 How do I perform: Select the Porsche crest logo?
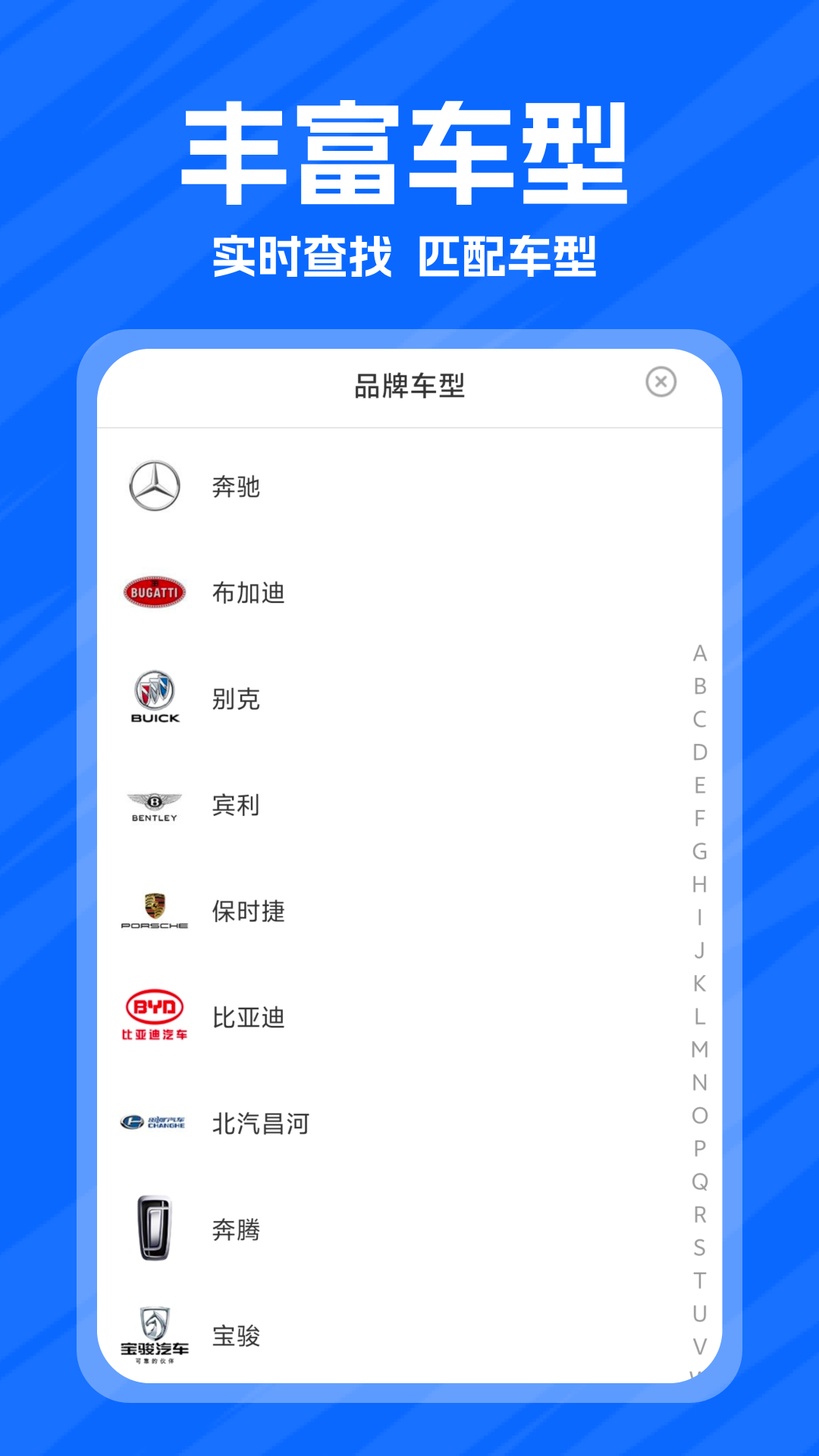point(155,912)
